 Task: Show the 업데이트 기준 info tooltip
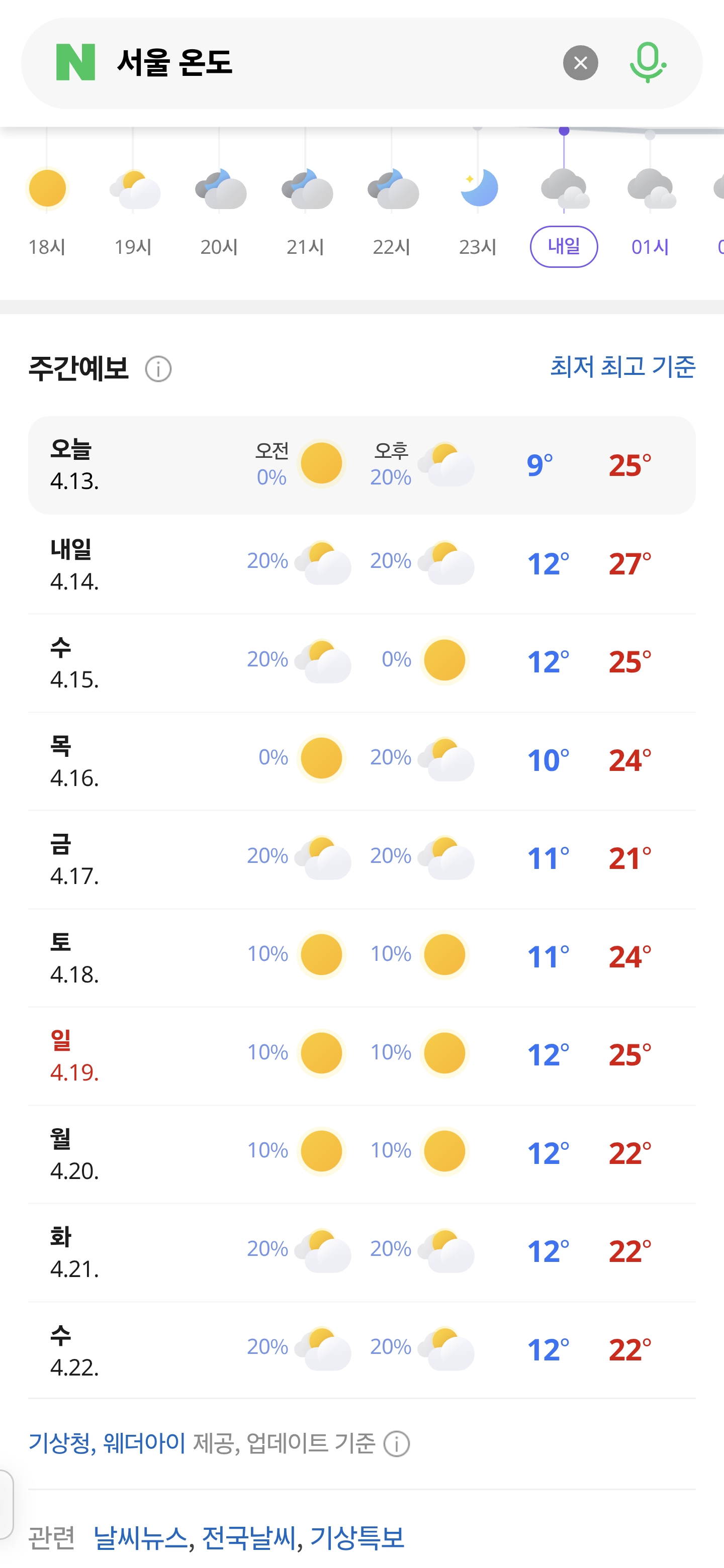[397, 1444]
